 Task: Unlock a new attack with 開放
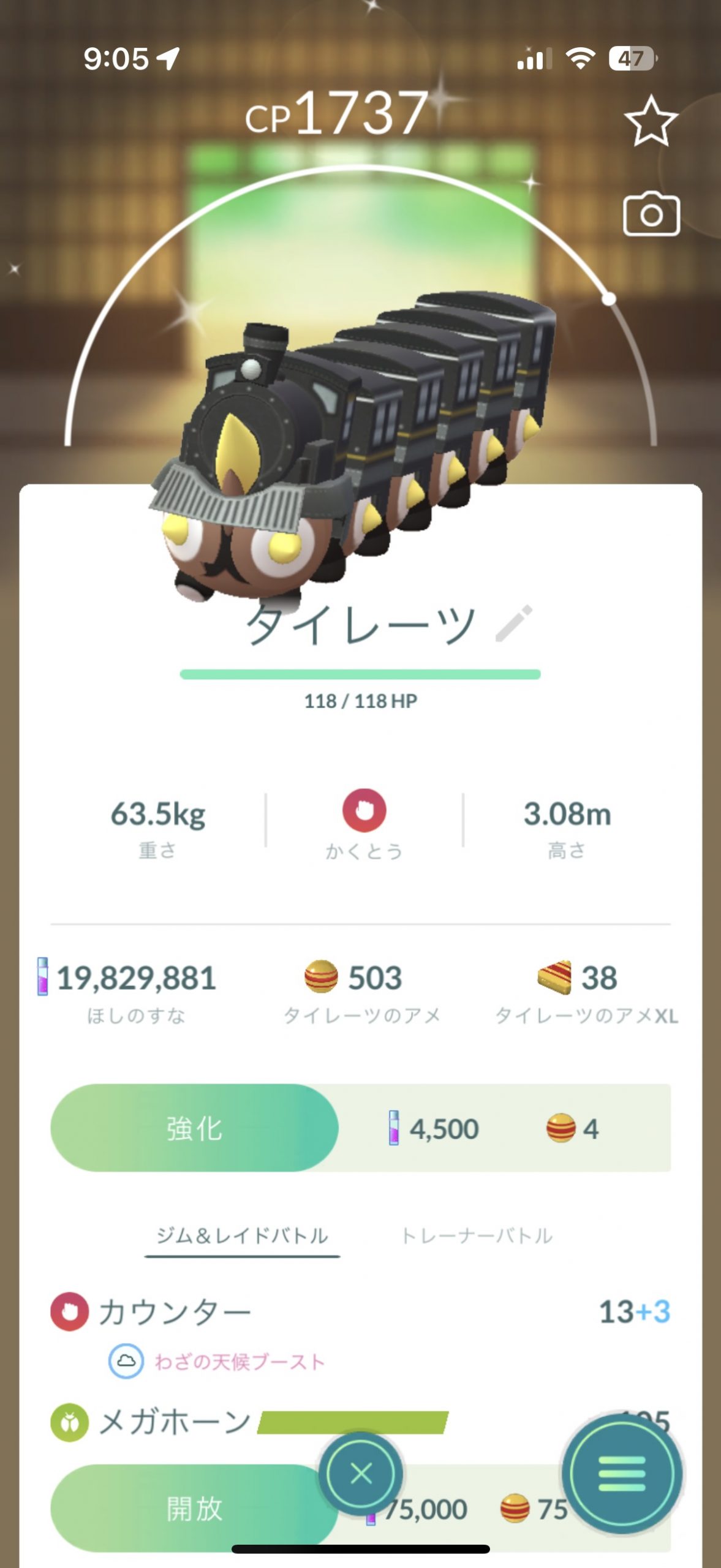point(194,1508)
